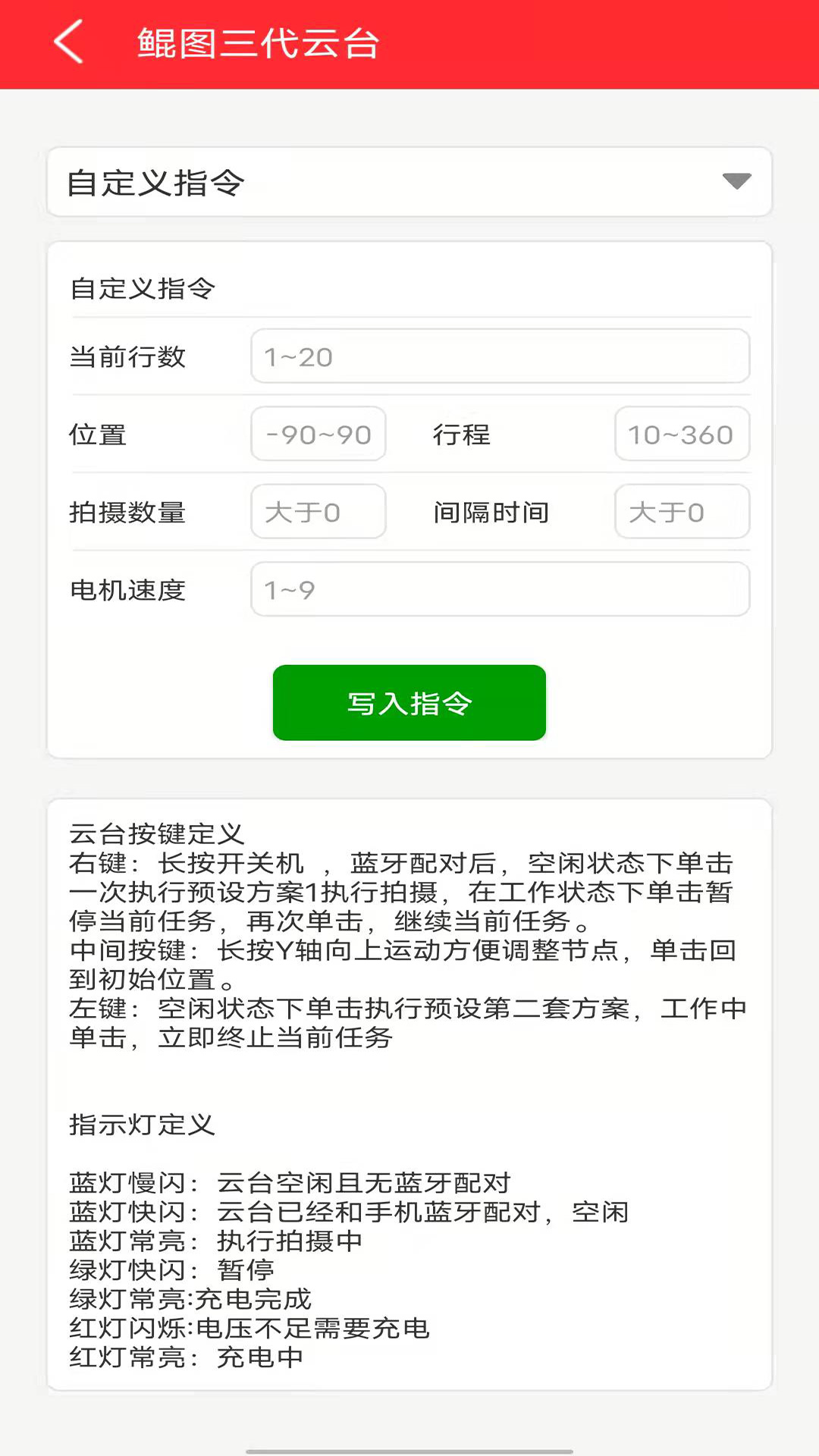Select the 间隔时间 field showing 大于0

pos(681,512)
